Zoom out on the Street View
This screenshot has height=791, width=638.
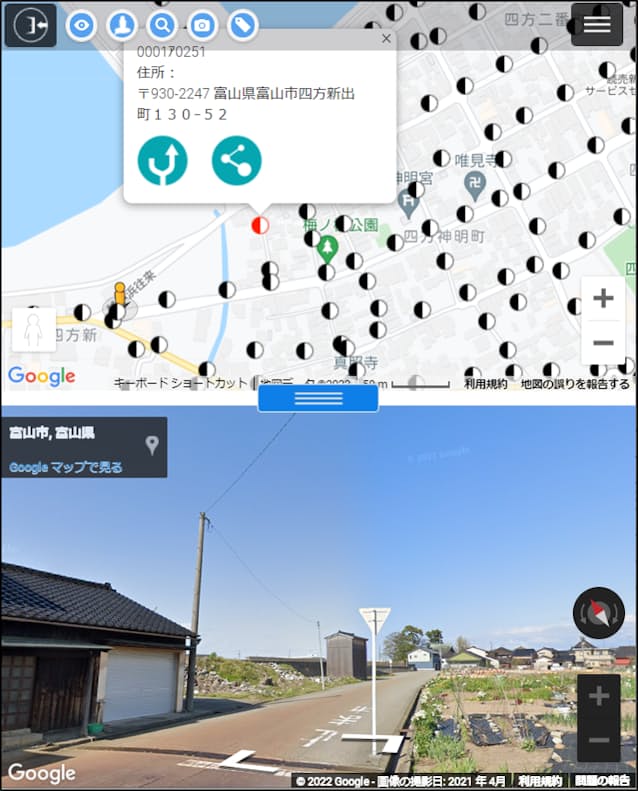(x=600, y=741)
